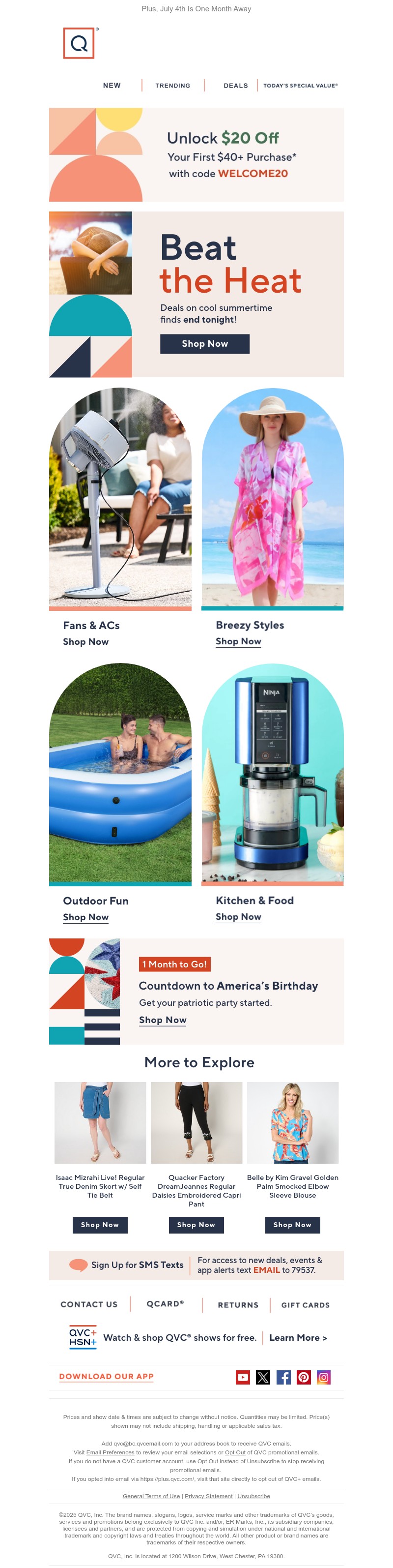
Task: Shop the Isaac Mizrahi Denim Skort
Action: (x=100, y=1225)
